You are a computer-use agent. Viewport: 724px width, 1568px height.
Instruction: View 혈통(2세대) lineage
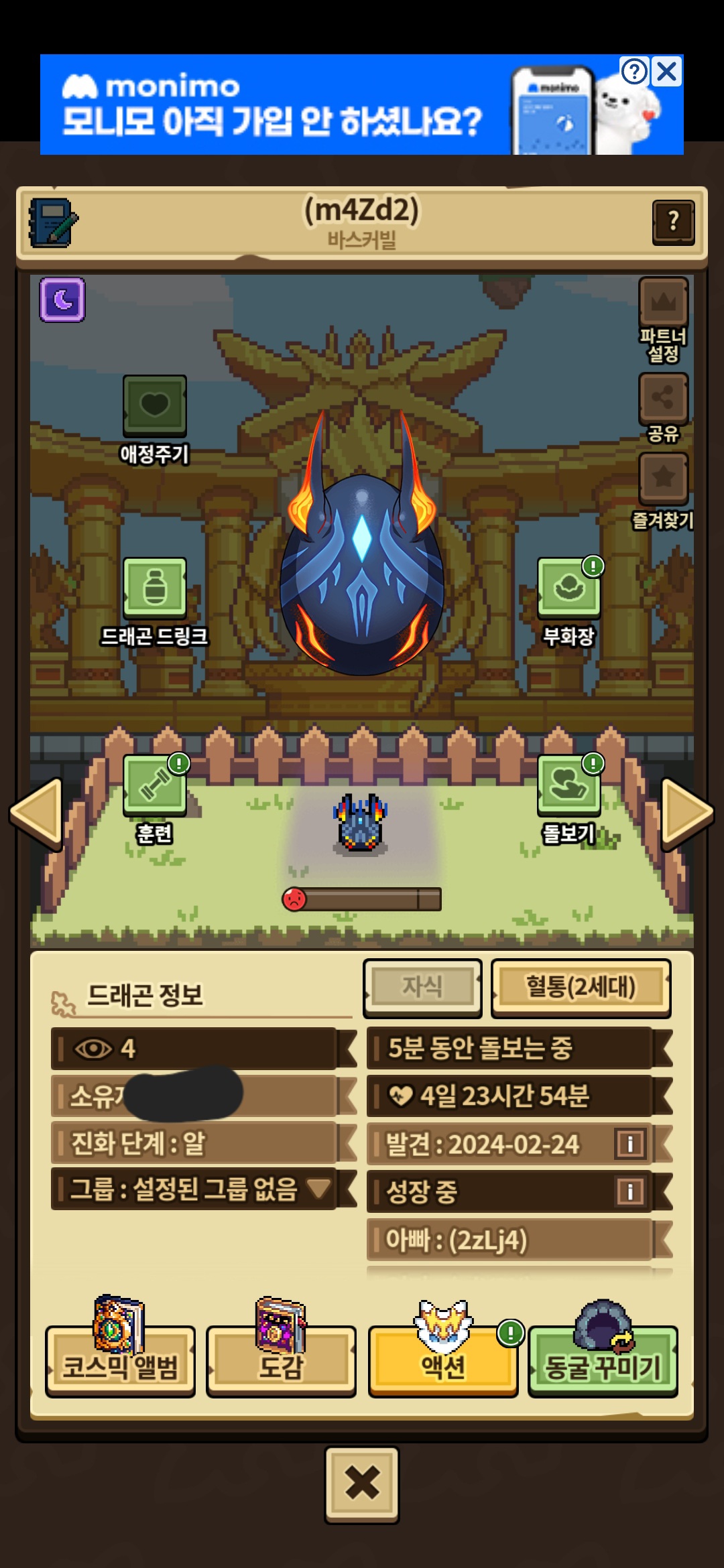click(581, 987)
